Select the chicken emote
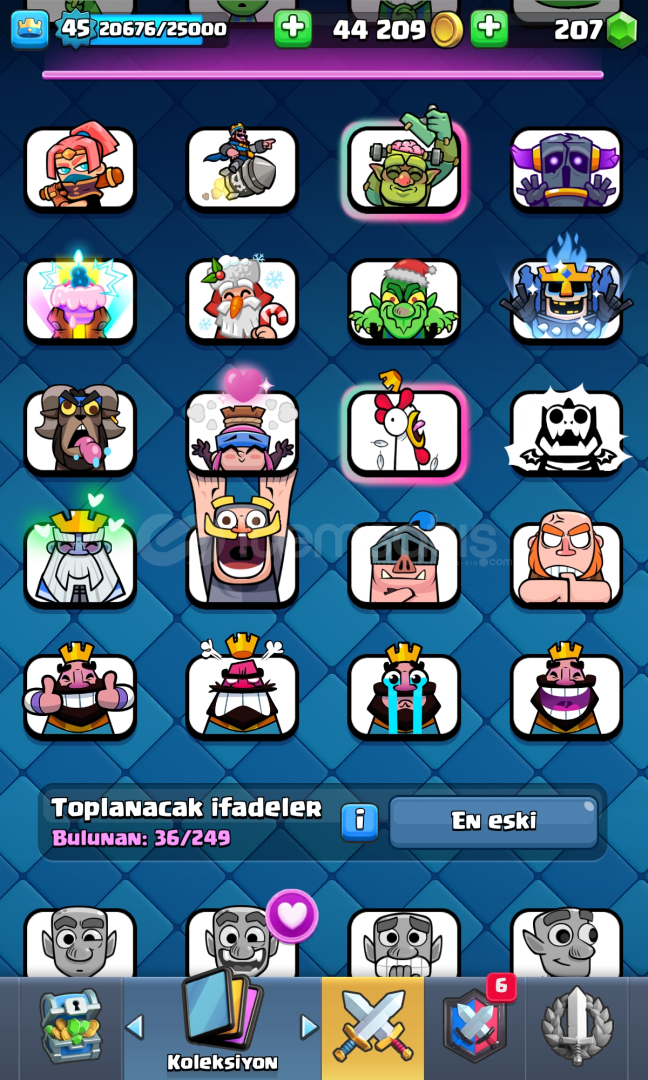The width and height of the screenshot is (648, 1080). (x=404, y=433)
